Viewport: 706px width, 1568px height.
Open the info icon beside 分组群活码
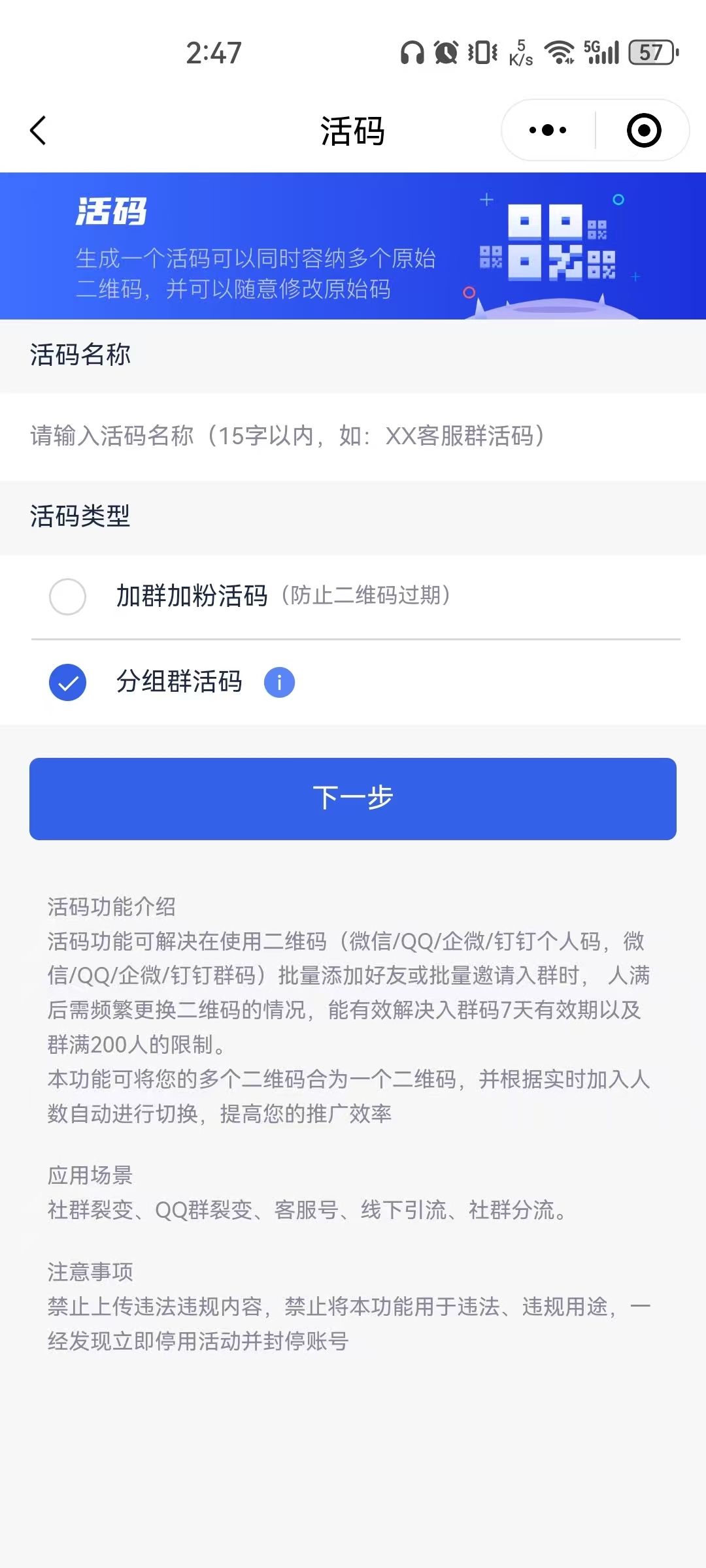(x=279, y=682)
